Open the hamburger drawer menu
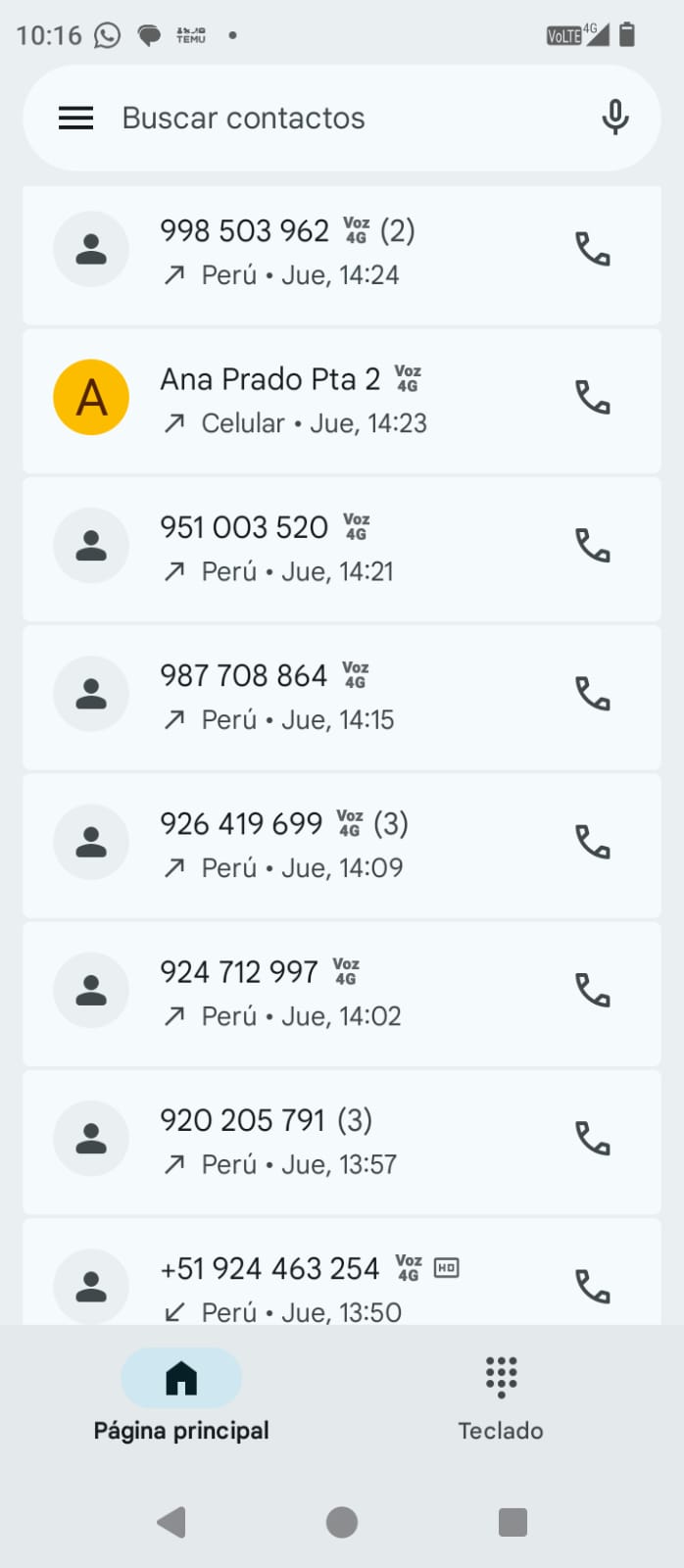Image resolution: width=684 pixels, height=1568 pixels. click(75, 119)
